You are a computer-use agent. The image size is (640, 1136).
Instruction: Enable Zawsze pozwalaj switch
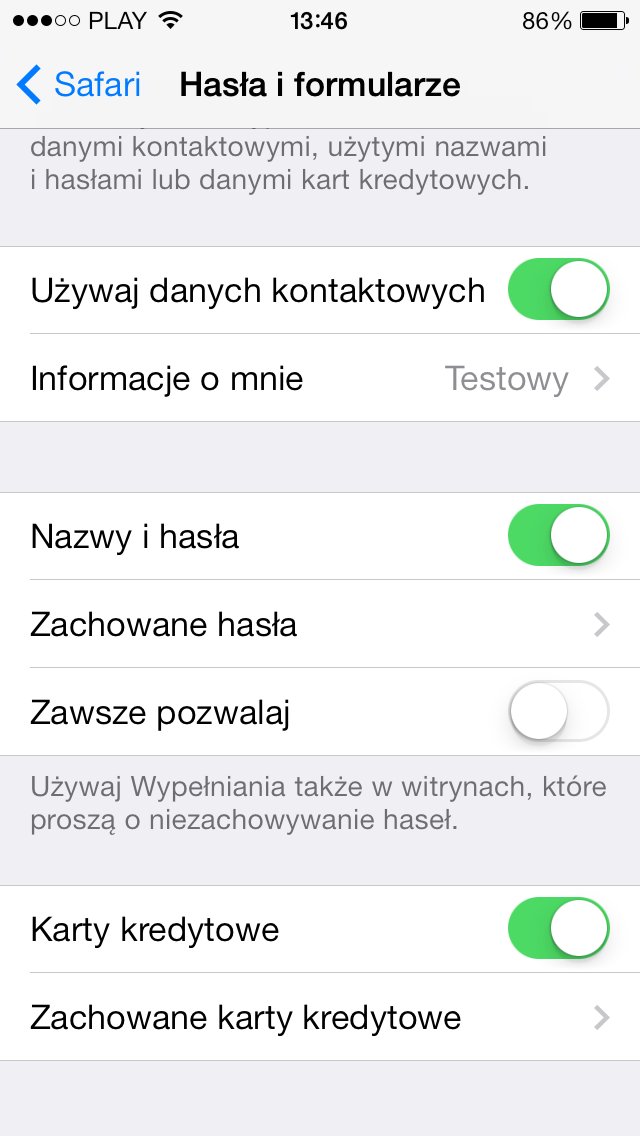tap(558, 711)
